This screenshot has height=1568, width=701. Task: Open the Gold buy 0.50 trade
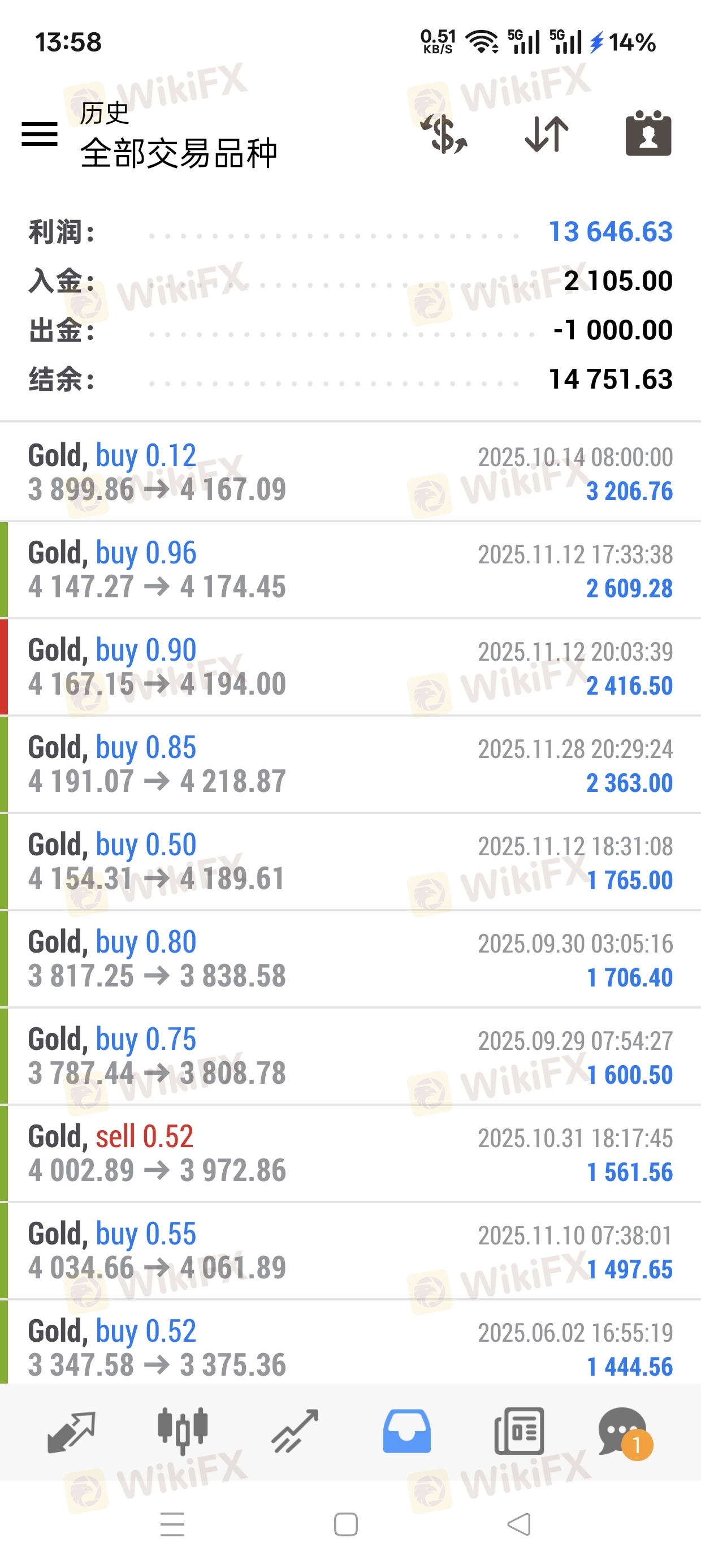(x=350, y=862)
